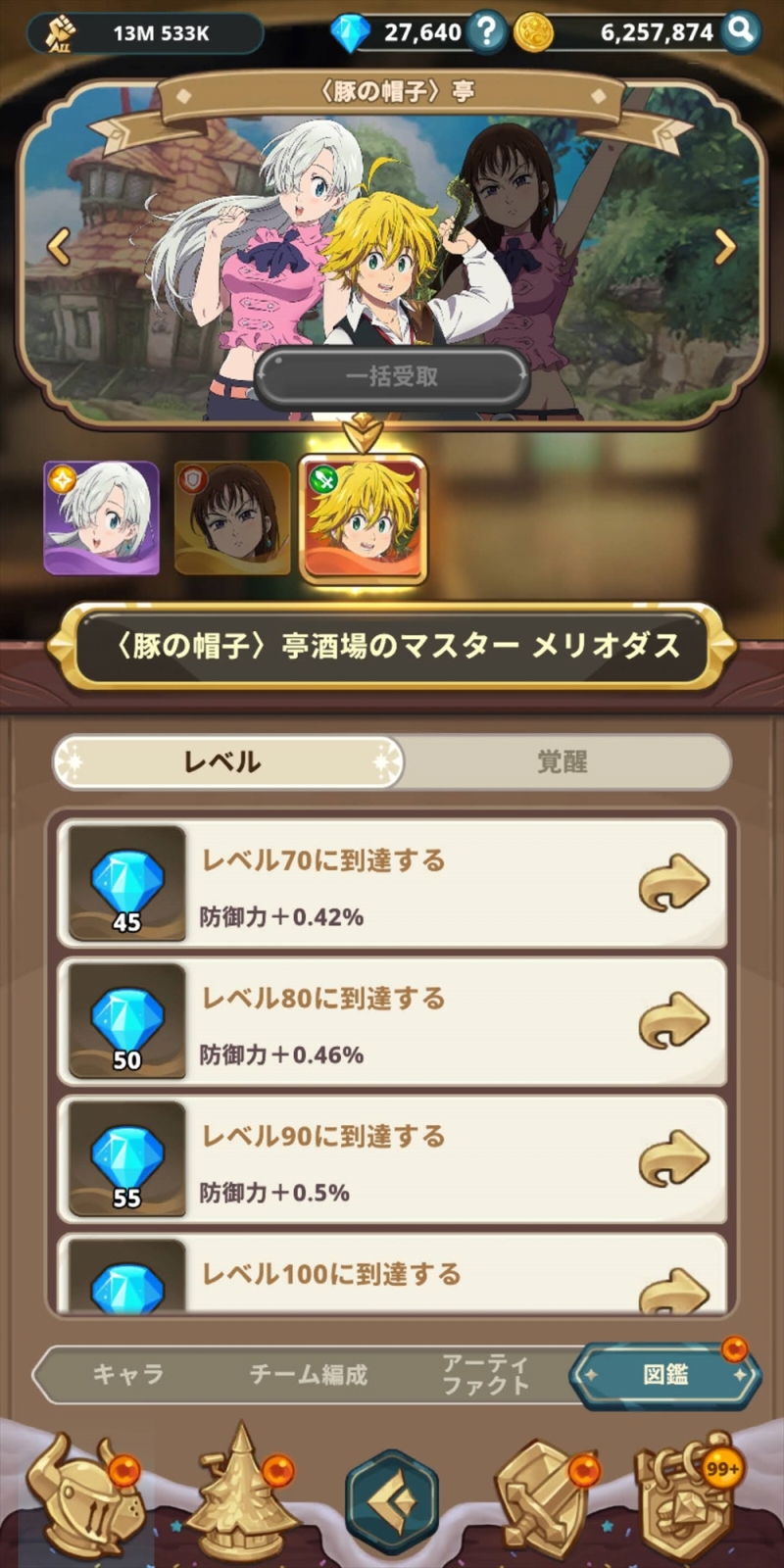Switch to the レベル tab

(x=225, y=761)
